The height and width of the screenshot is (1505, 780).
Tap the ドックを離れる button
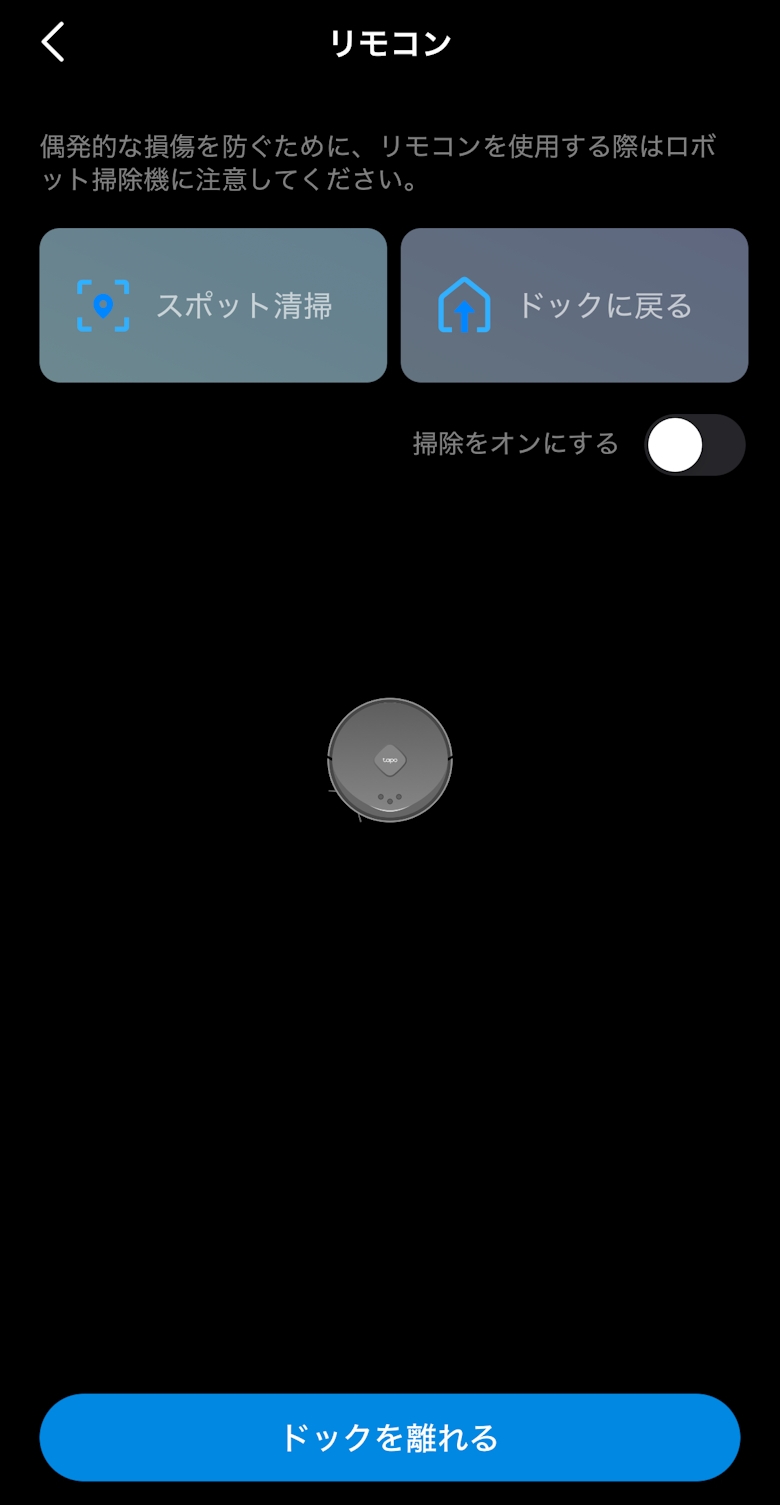click(390, 1437)
